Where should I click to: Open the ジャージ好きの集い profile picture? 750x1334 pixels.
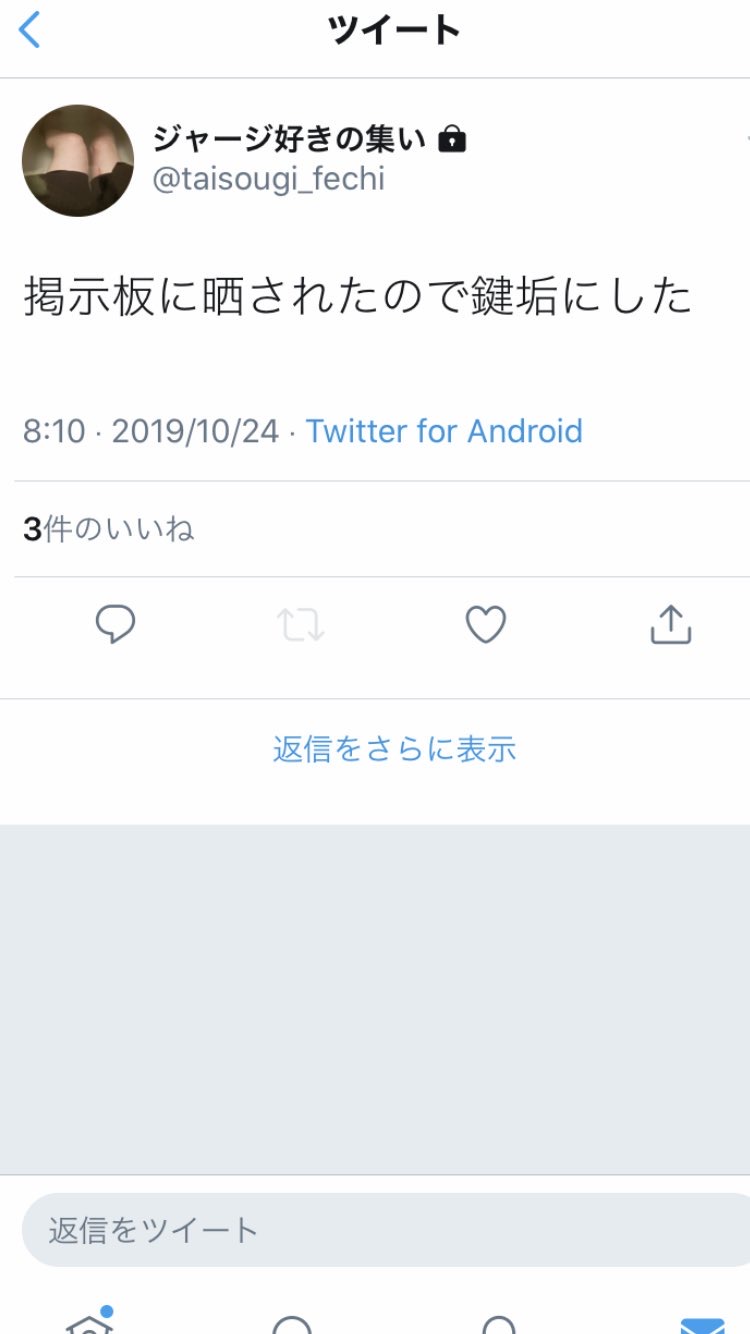78,160
